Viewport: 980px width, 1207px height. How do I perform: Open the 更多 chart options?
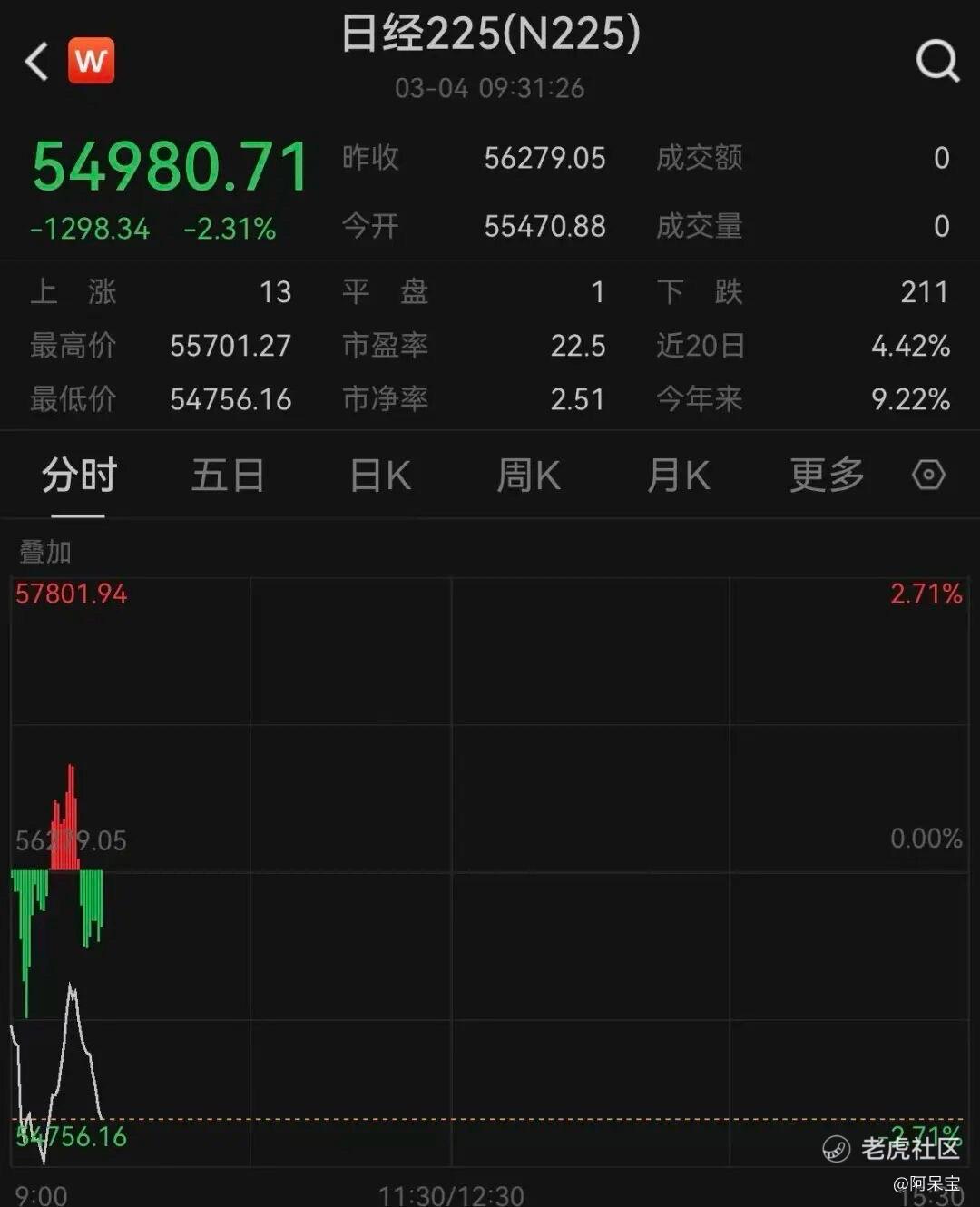point(826,476)
